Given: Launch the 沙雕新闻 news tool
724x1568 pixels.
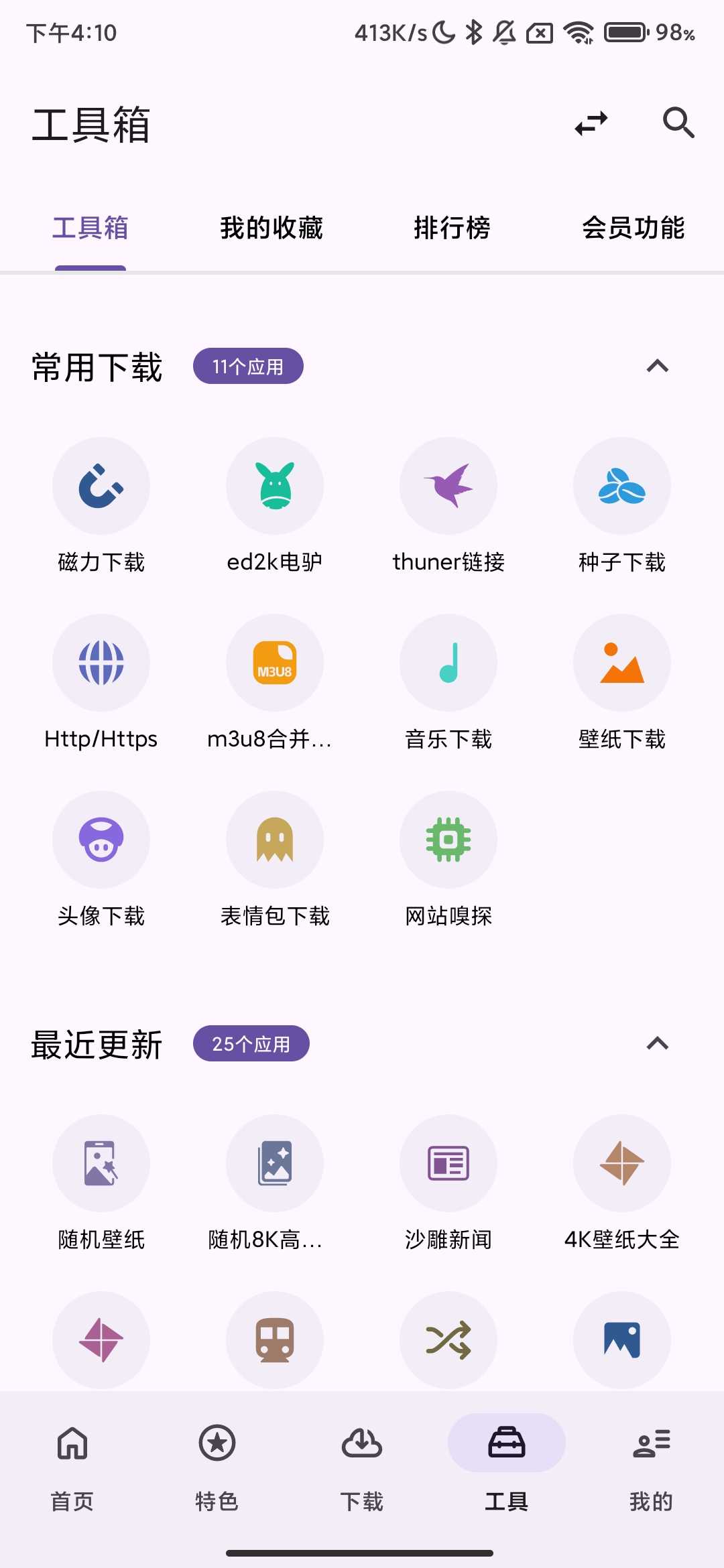Looking at the screenshot, I should 448,1164.
